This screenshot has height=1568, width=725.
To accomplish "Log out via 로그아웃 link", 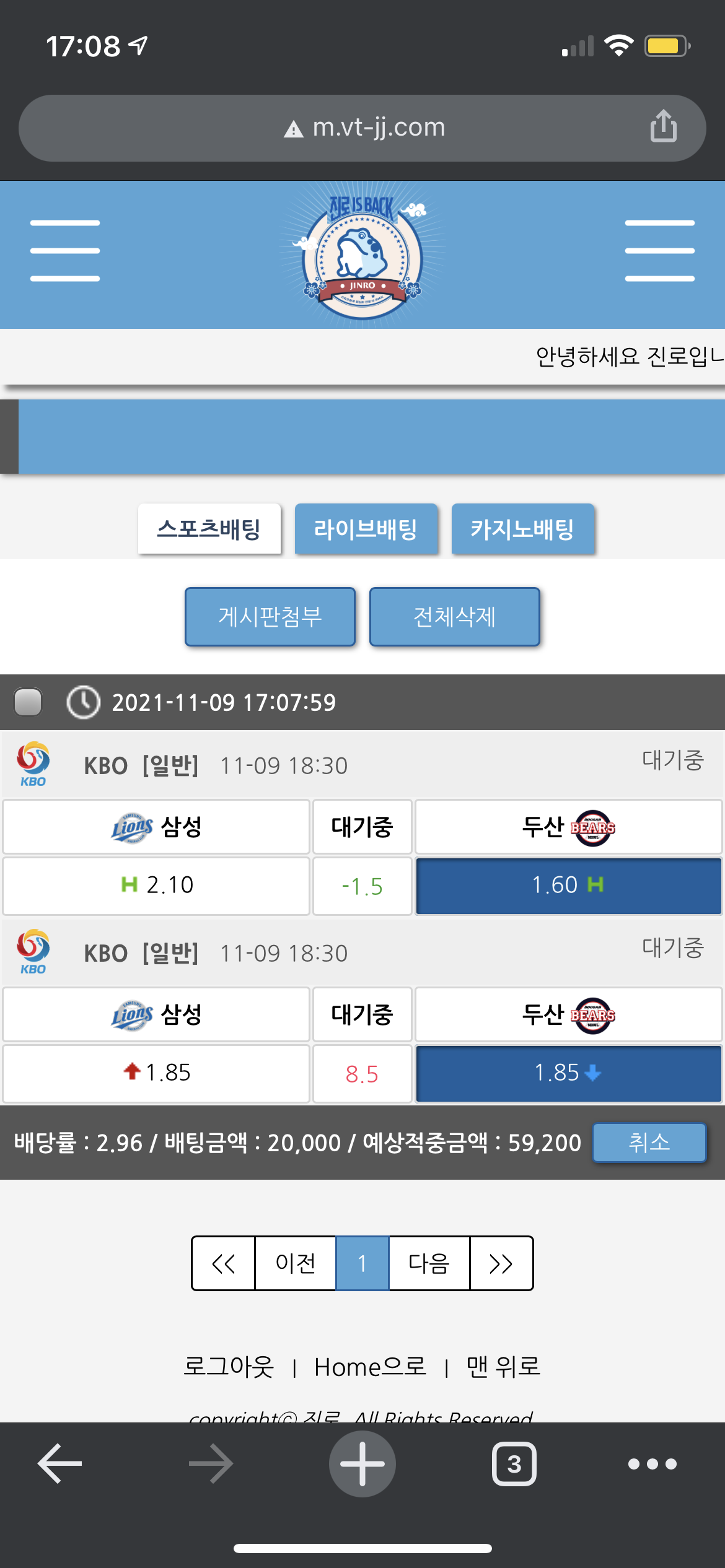I will [x=229, y=1367].
